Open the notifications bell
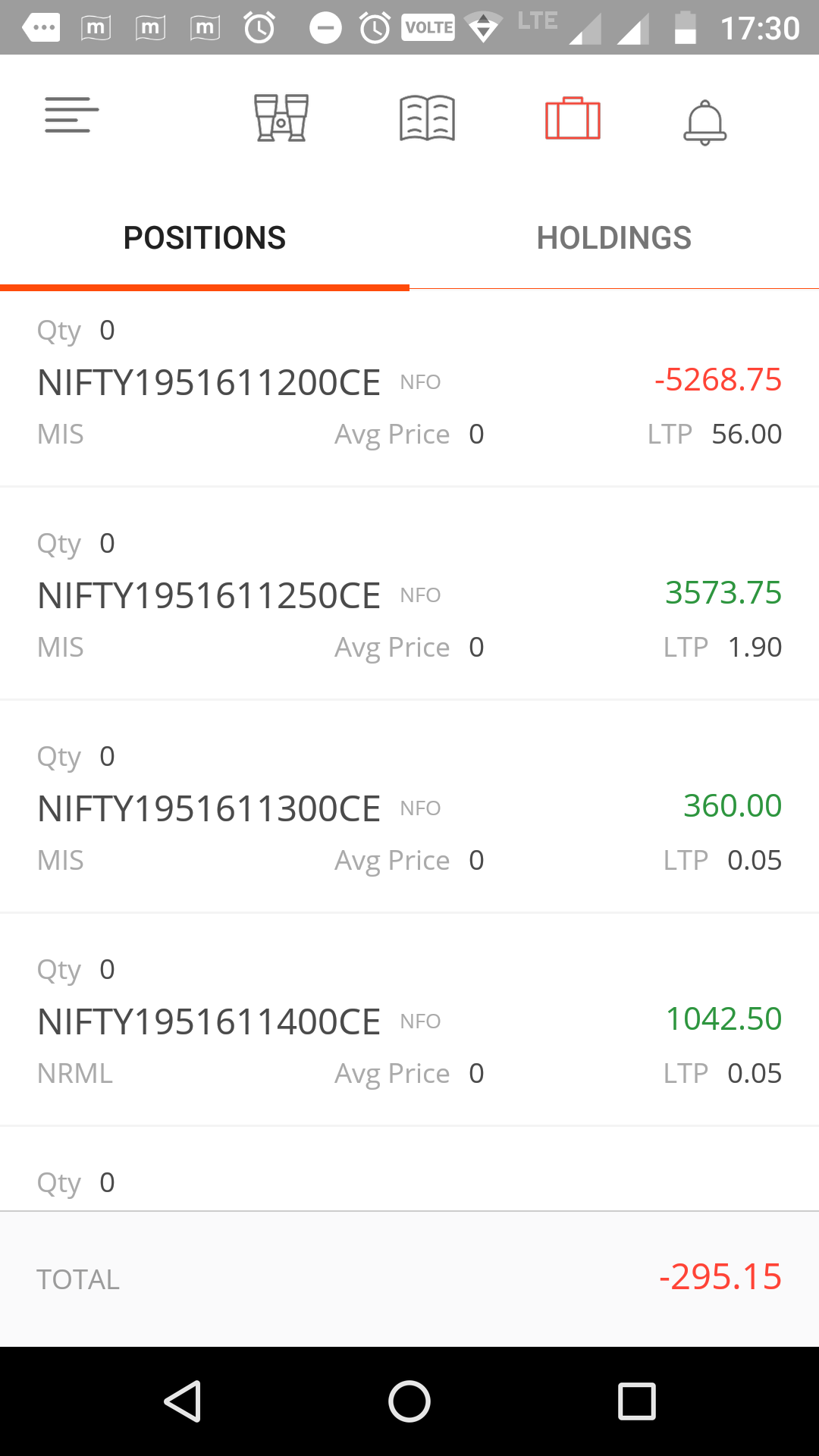 (705, 121)
